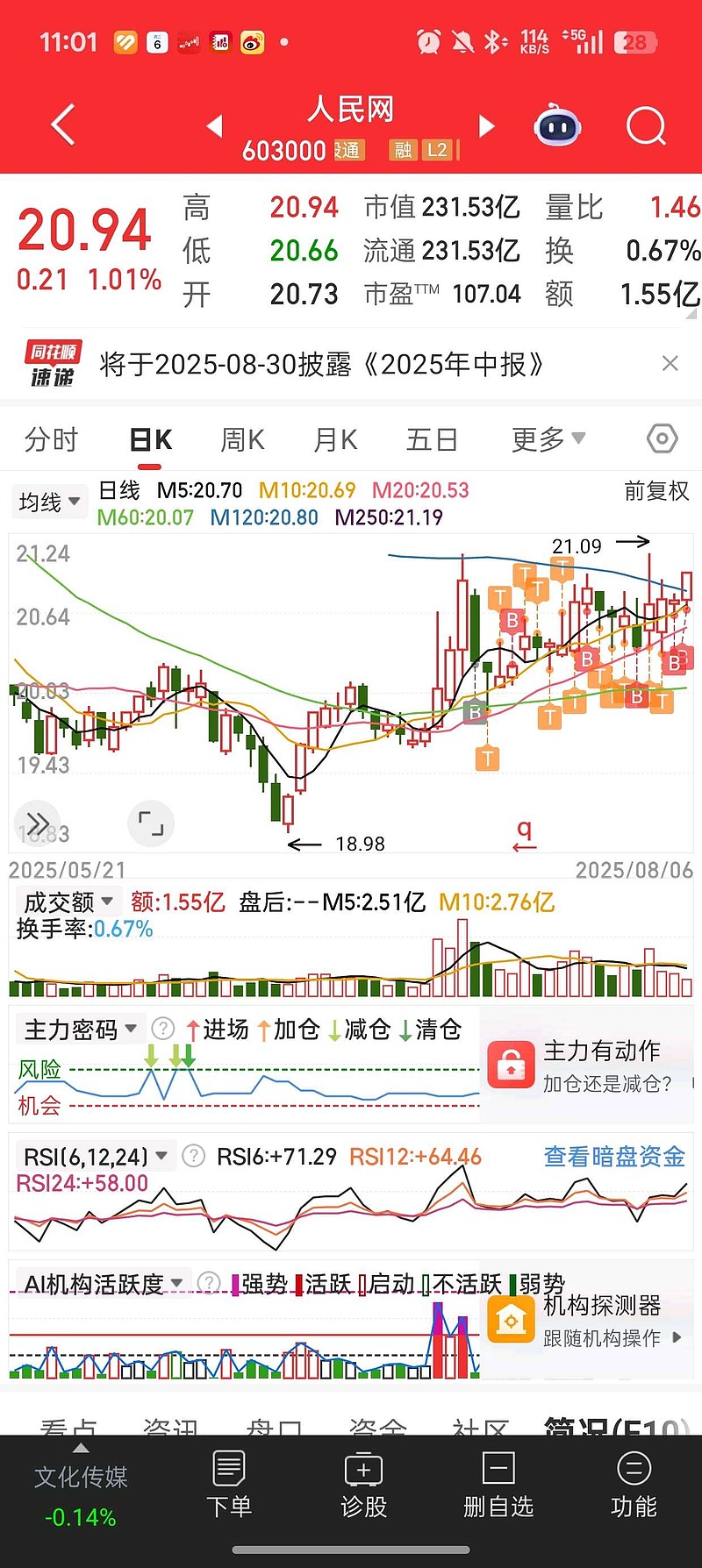Open stock search

pyautogui.click(x=646, y=126)
